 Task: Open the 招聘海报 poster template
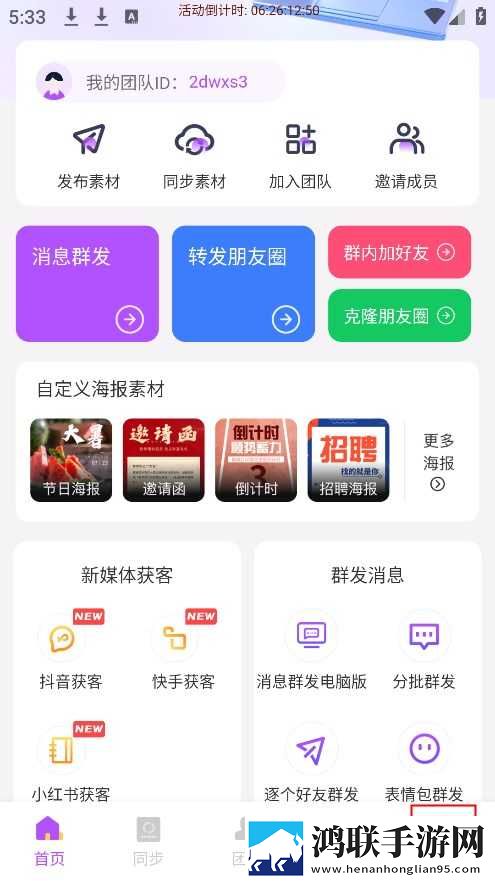[348, 460]
